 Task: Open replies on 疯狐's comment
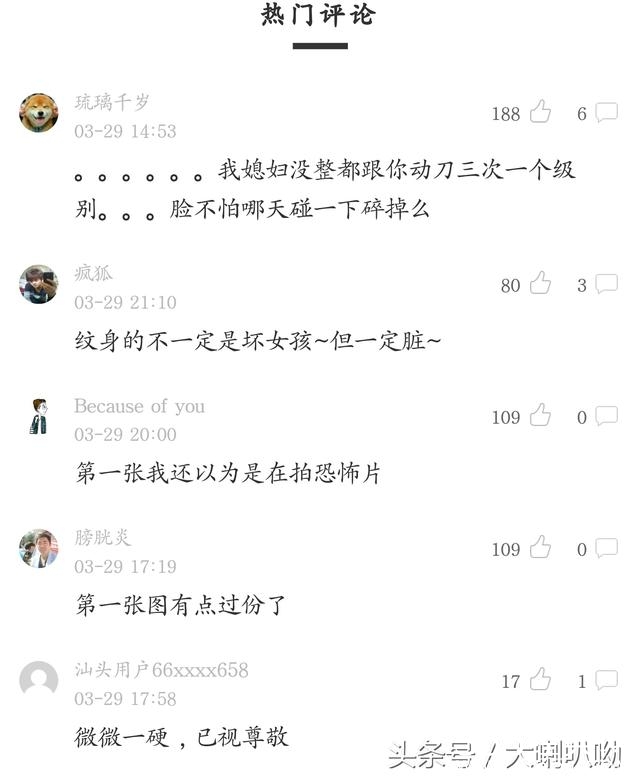[606, 284]
